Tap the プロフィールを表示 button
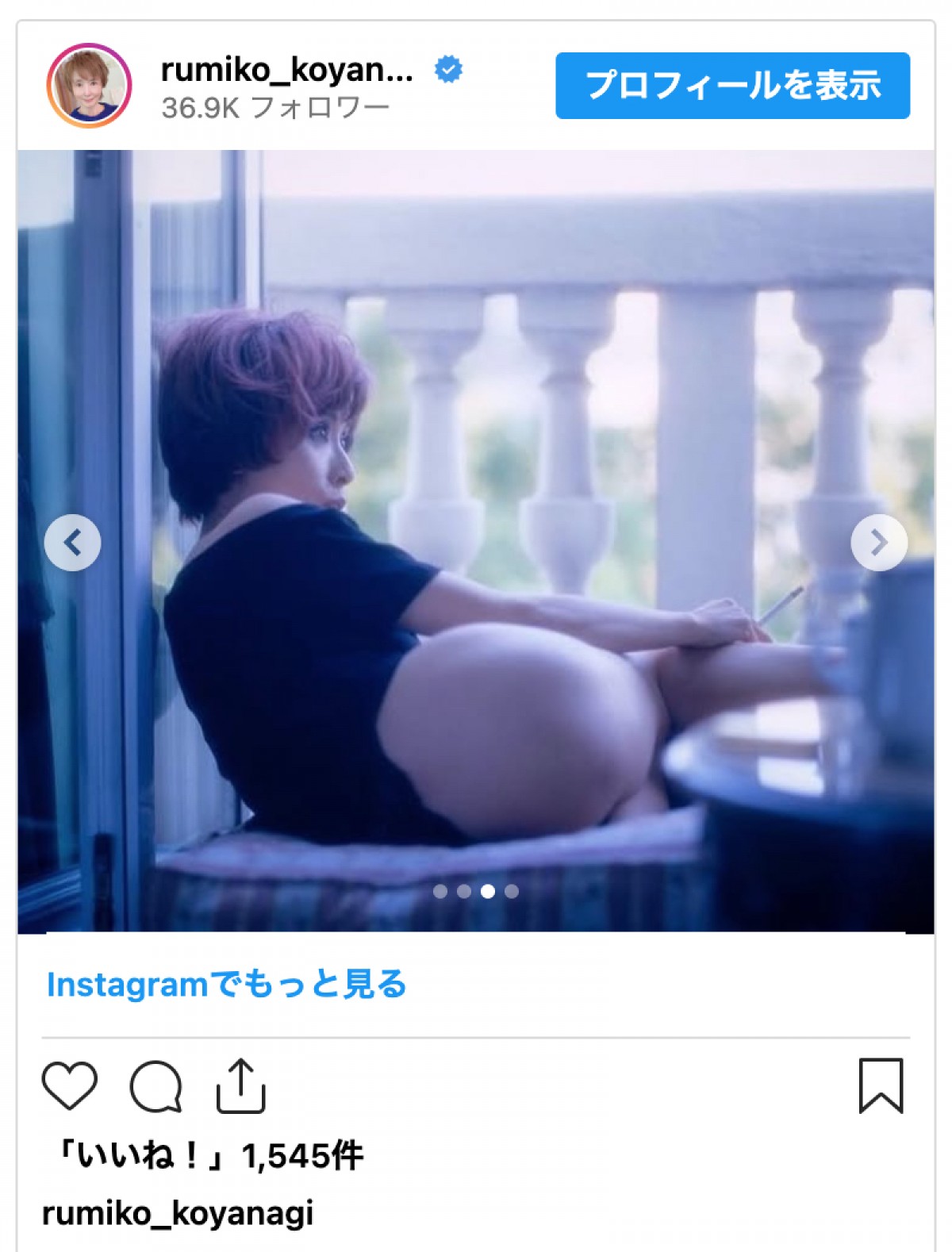This screenshot has width=952, height=1252. 732,86
